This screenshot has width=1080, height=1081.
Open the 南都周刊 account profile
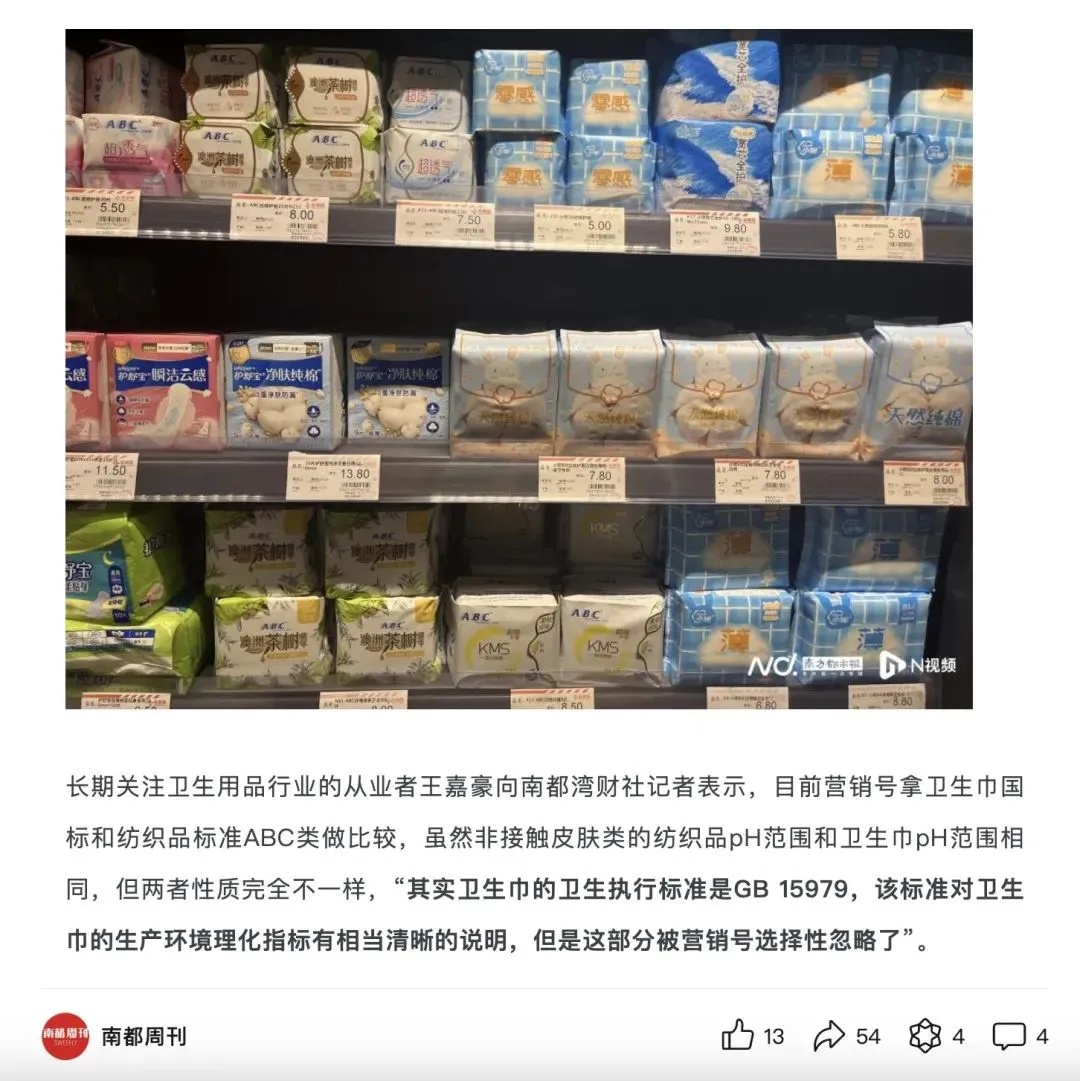[x=144, y=1036]
